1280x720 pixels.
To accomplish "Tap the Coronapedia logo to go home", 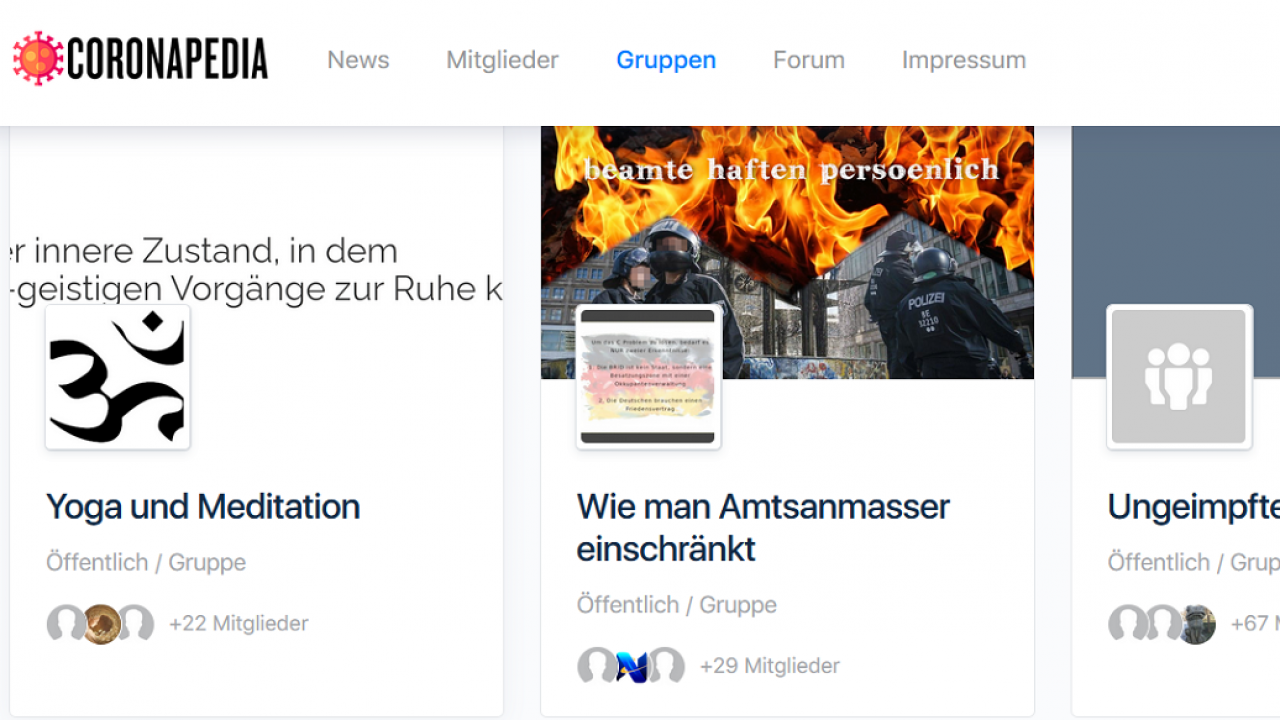I will pos(140,59).
